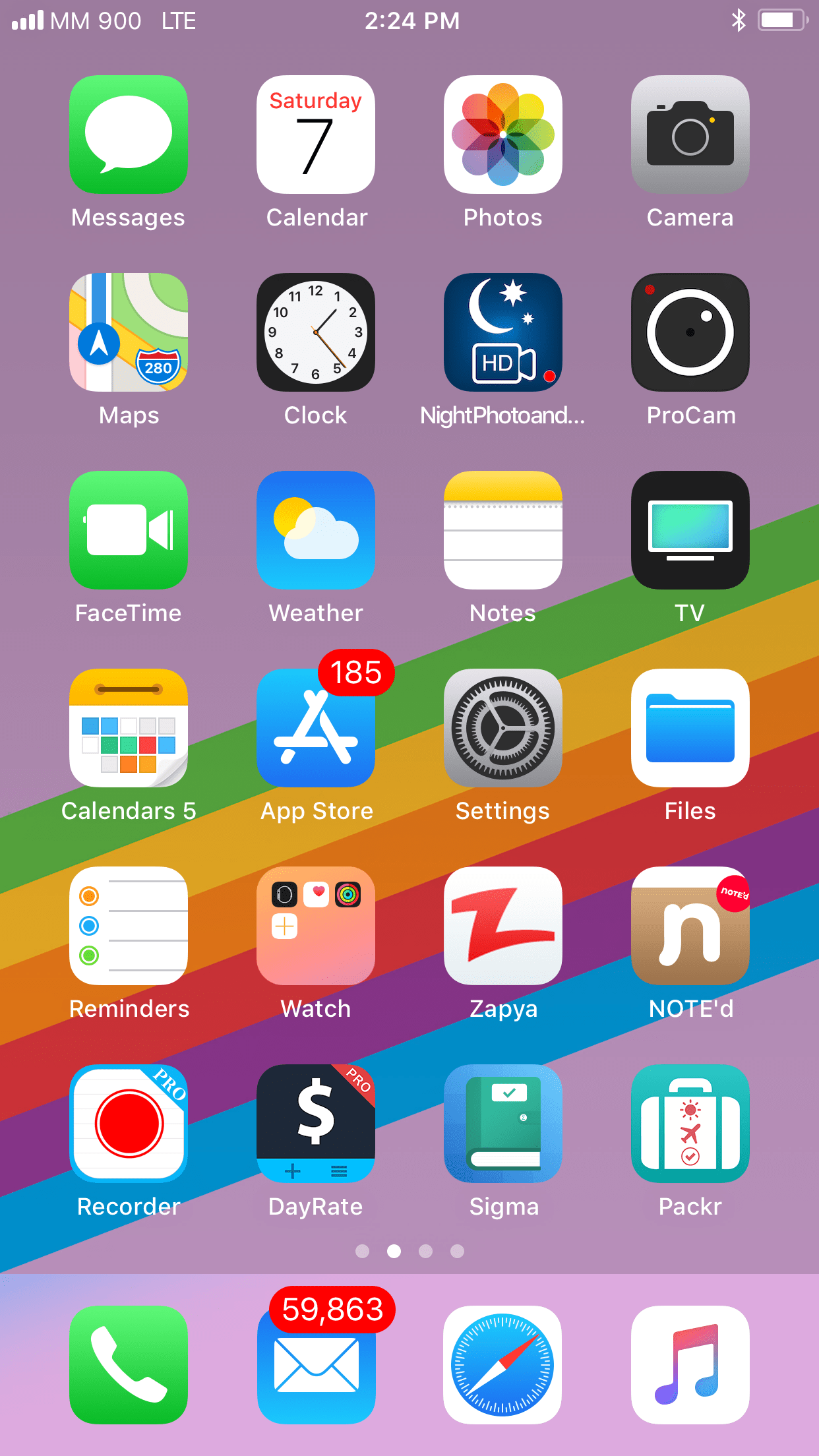Tap the first page indicator dot
This screenshot has width=819, height=1456.
pos(362,1250)
